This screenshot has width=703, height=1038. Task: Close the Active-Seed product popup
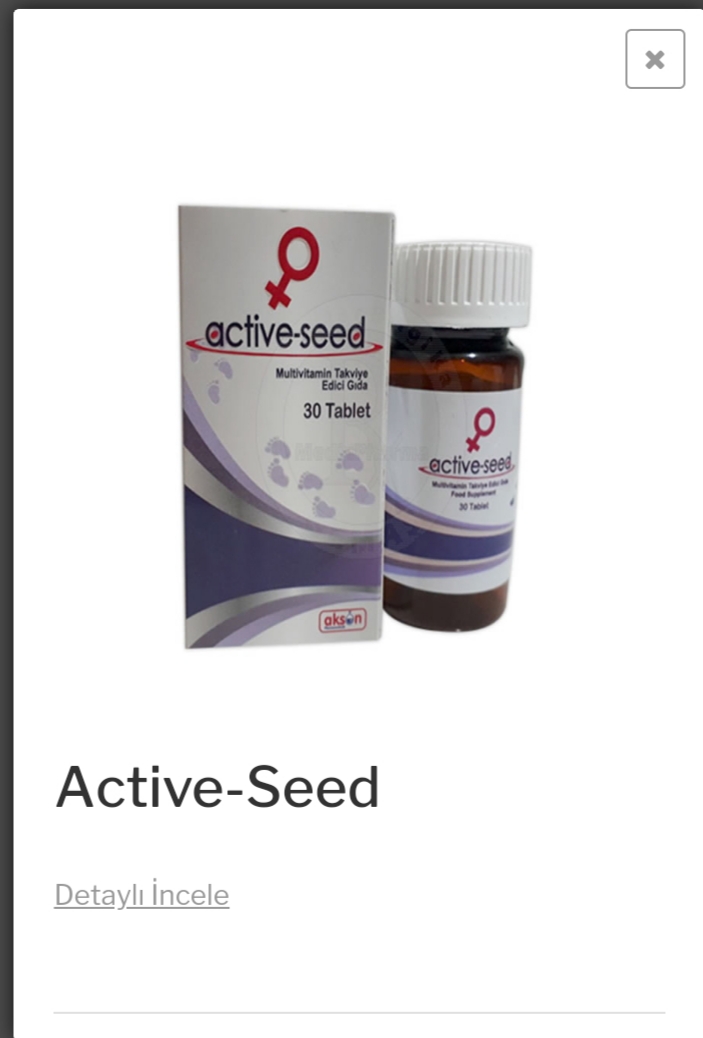pyautogui.click(x=655, y=59)
